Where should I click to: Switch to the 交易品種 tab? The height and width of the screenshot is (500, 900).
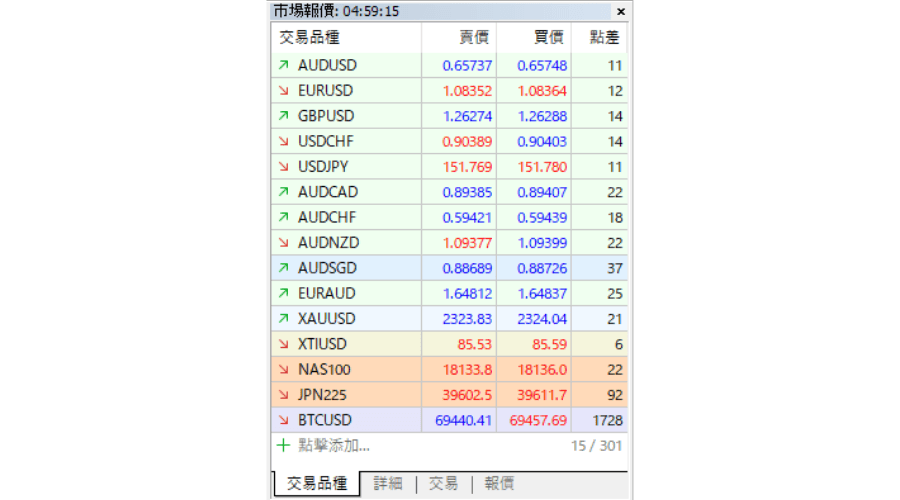pos(316,484)
